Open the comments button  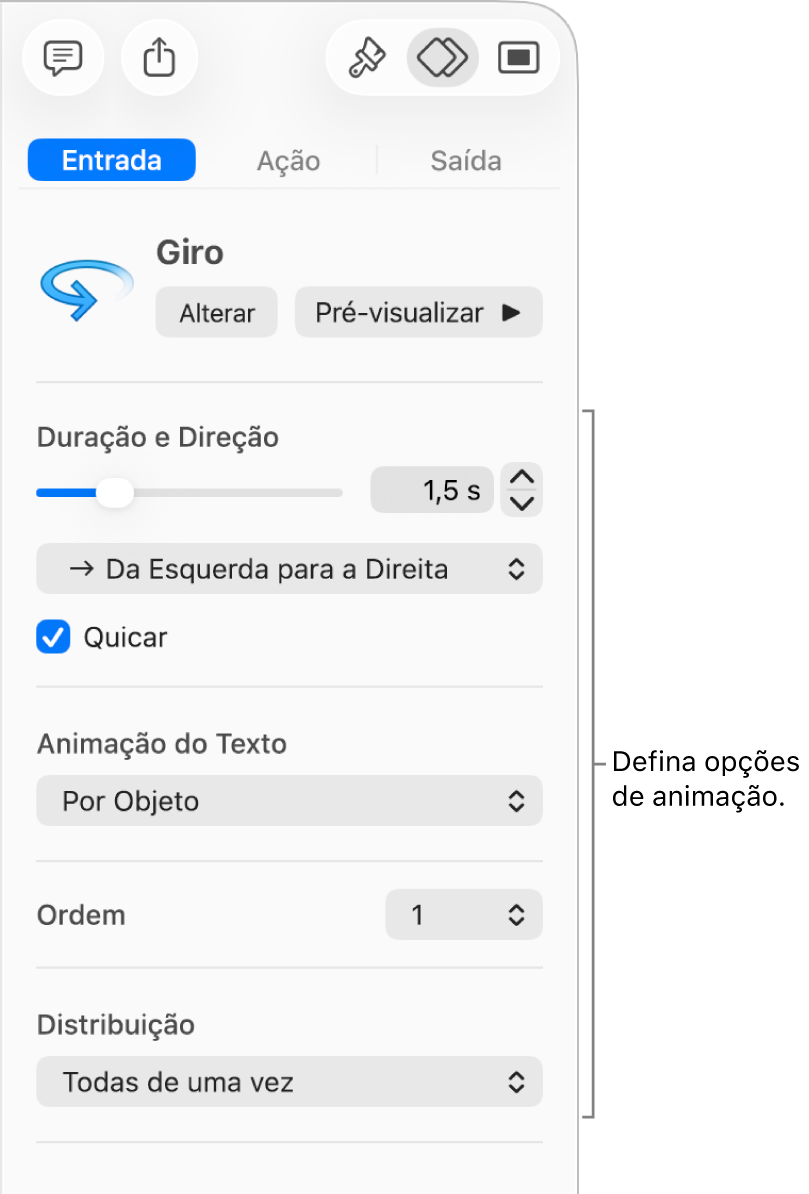[x=62, y=58]
